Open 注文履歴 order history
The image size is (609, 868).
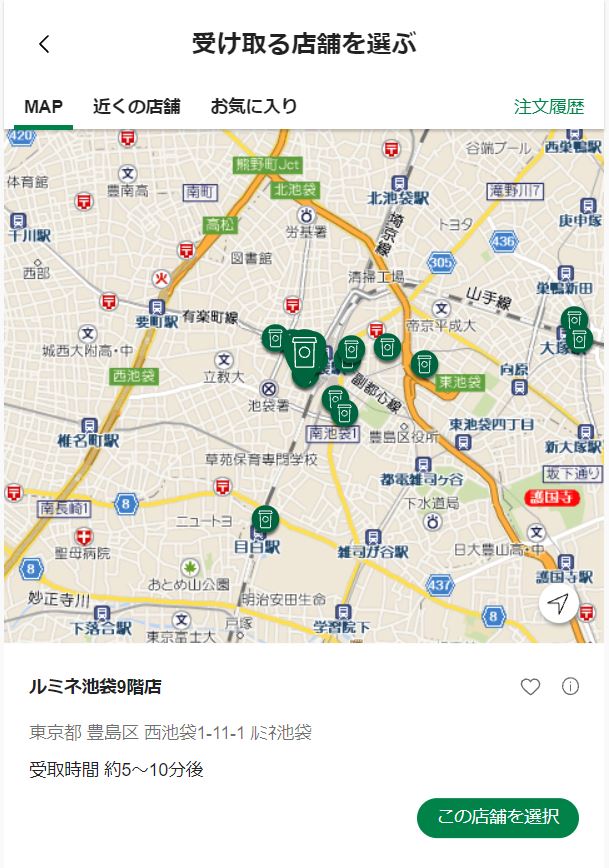[549, 106]
